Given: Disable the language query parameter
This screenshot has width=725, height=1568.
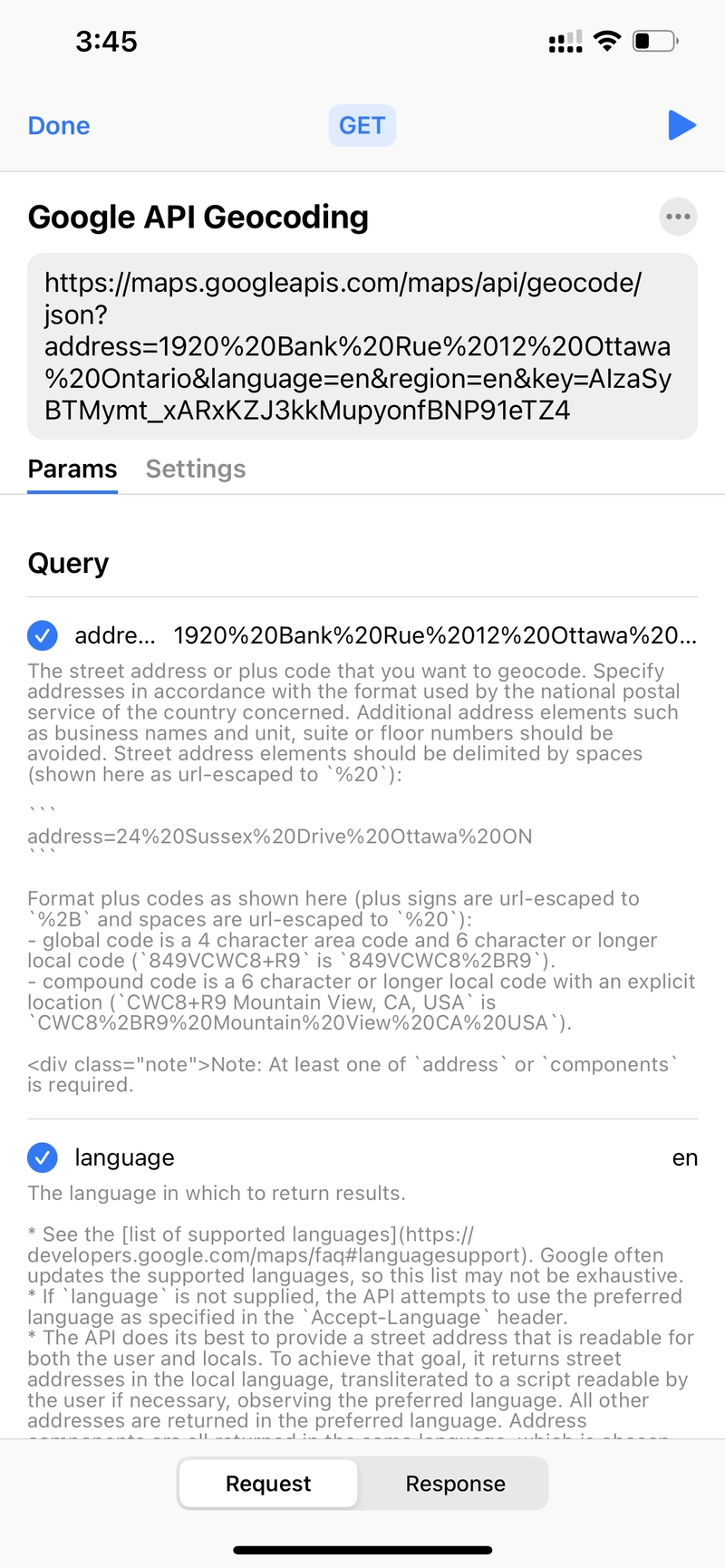Looking at the screenshot, I should [x=43, y=1157].
